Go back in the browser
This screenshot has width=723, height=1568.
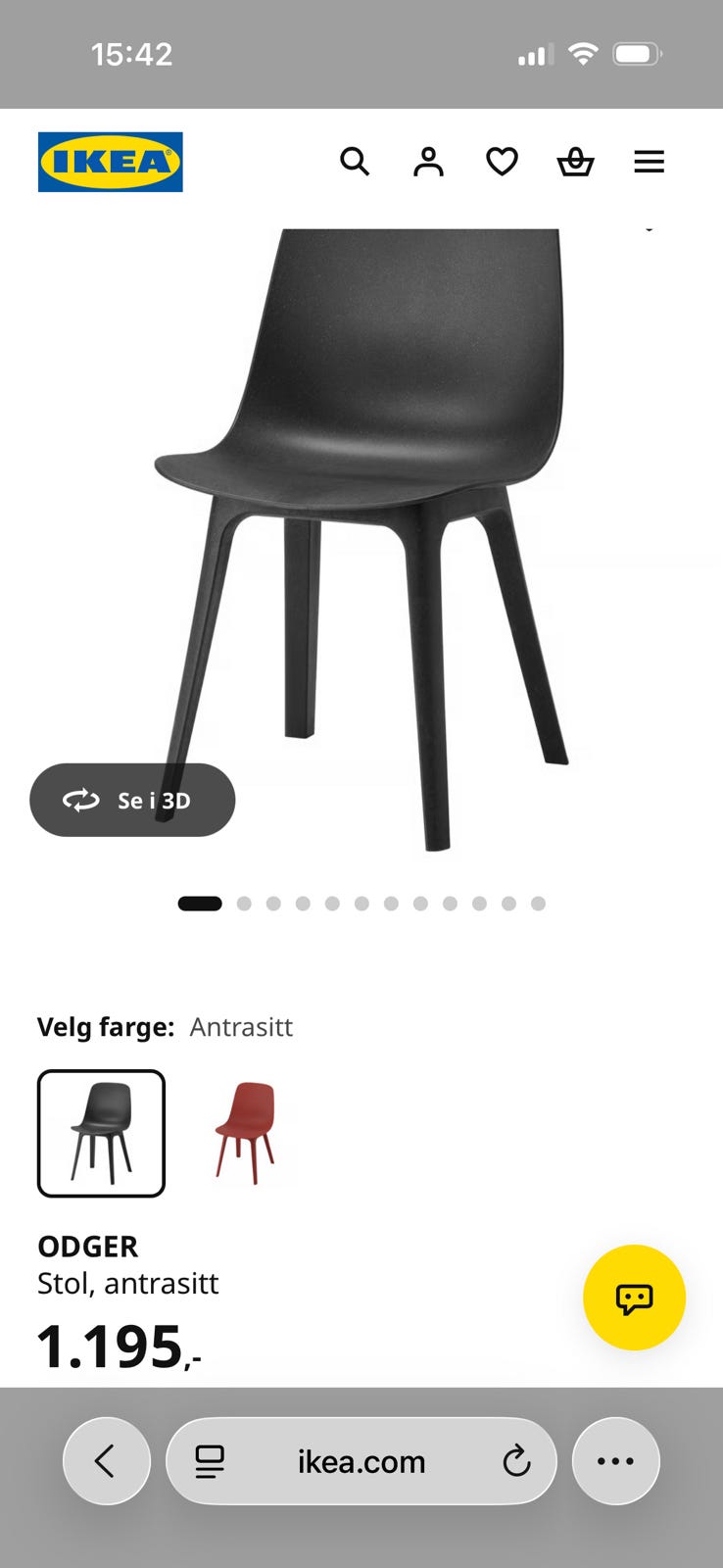point(107,1461)
